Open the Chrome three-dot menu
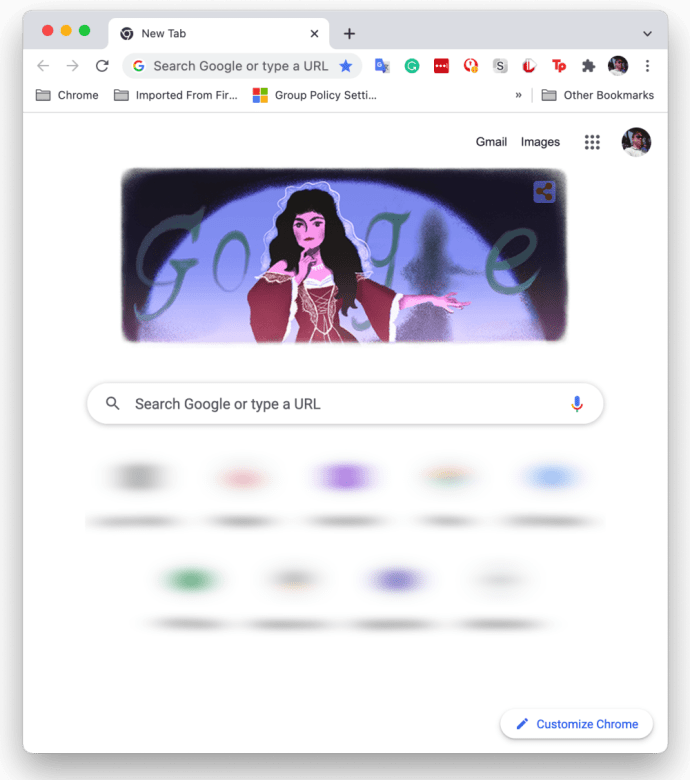The width and height of the screenshot is (690, 780). 647,66
